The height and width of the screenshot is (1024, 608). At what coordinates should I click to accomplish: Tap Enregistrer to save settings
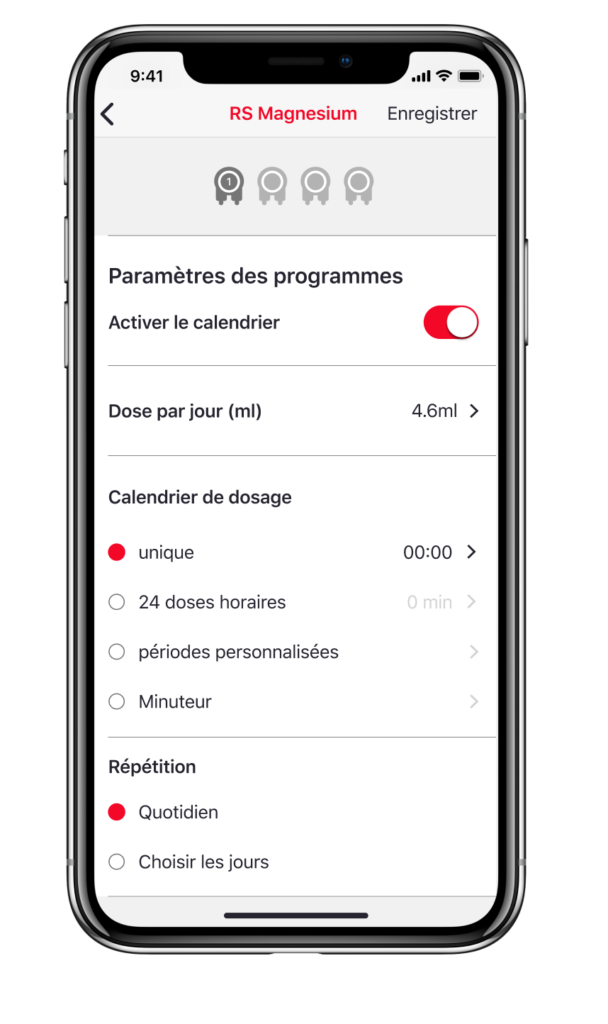click(x=432, y=114)
